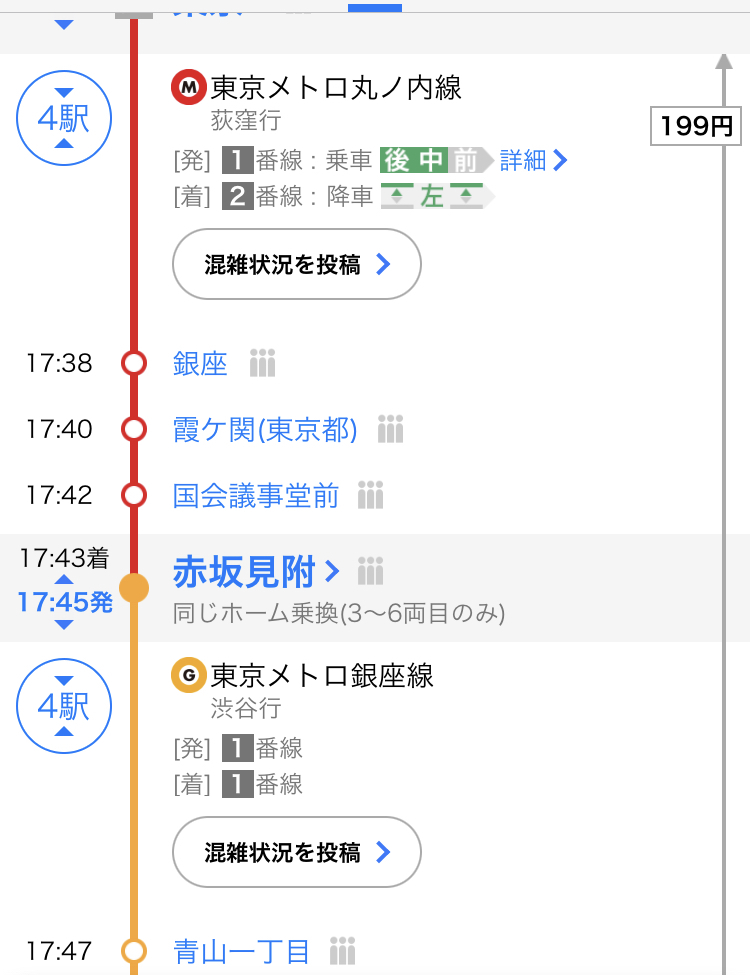Image resolution: width=750 pixels, height=975 pixels.
Task: Shift to an earlier train with arrow above 17:45発
Action: click(x=64, y=580)
